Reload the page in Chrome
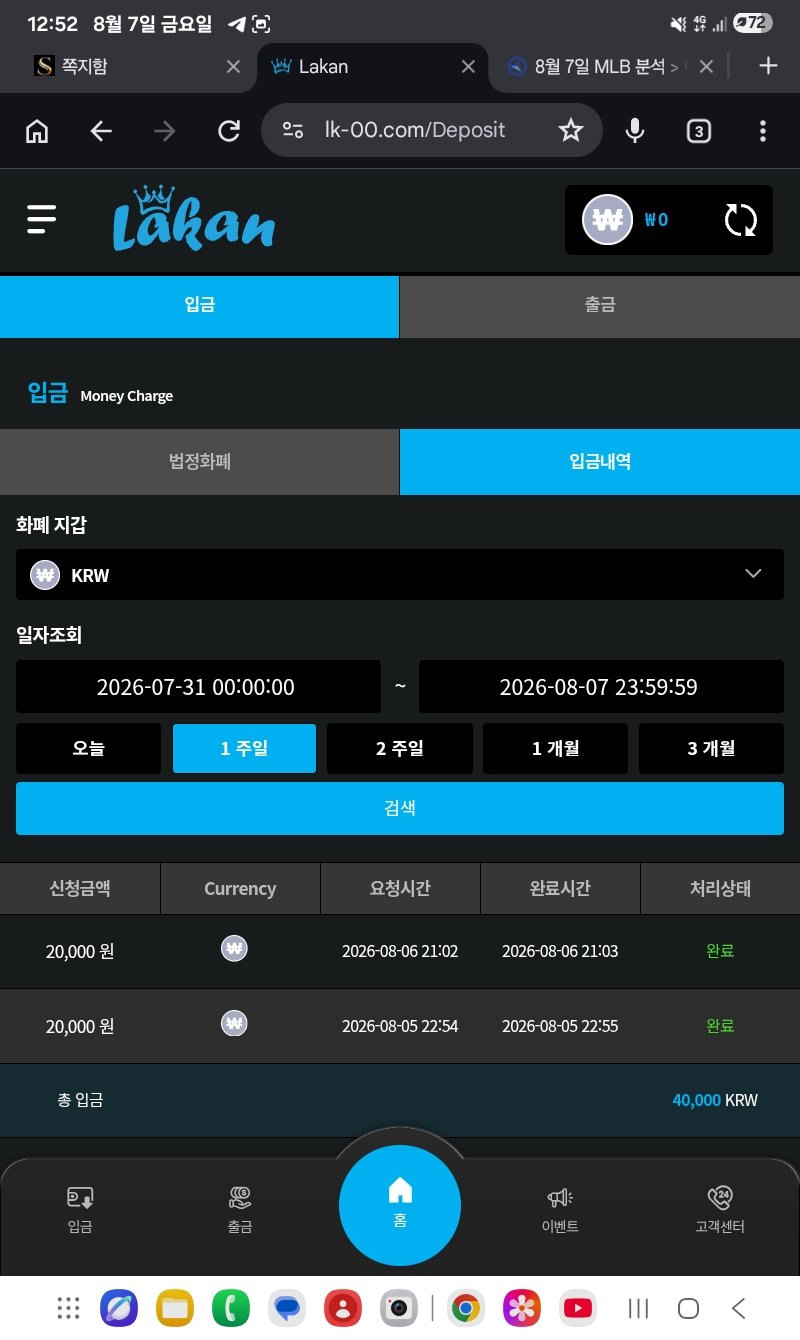The width and height of the screenshot is (800, 1340). click(229, 131)
